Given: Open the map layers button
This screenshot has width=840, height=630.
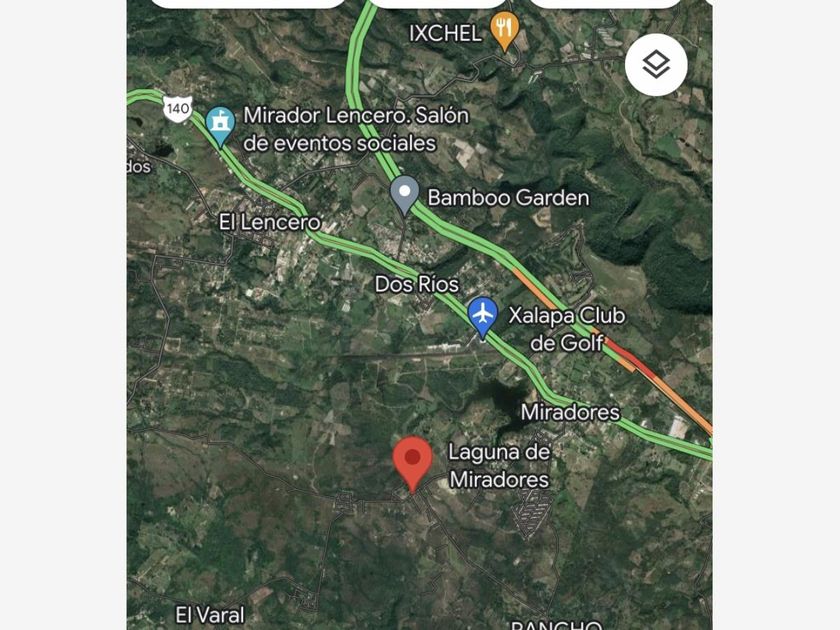Looking at the screenshot, I should [x=656, y=65].
